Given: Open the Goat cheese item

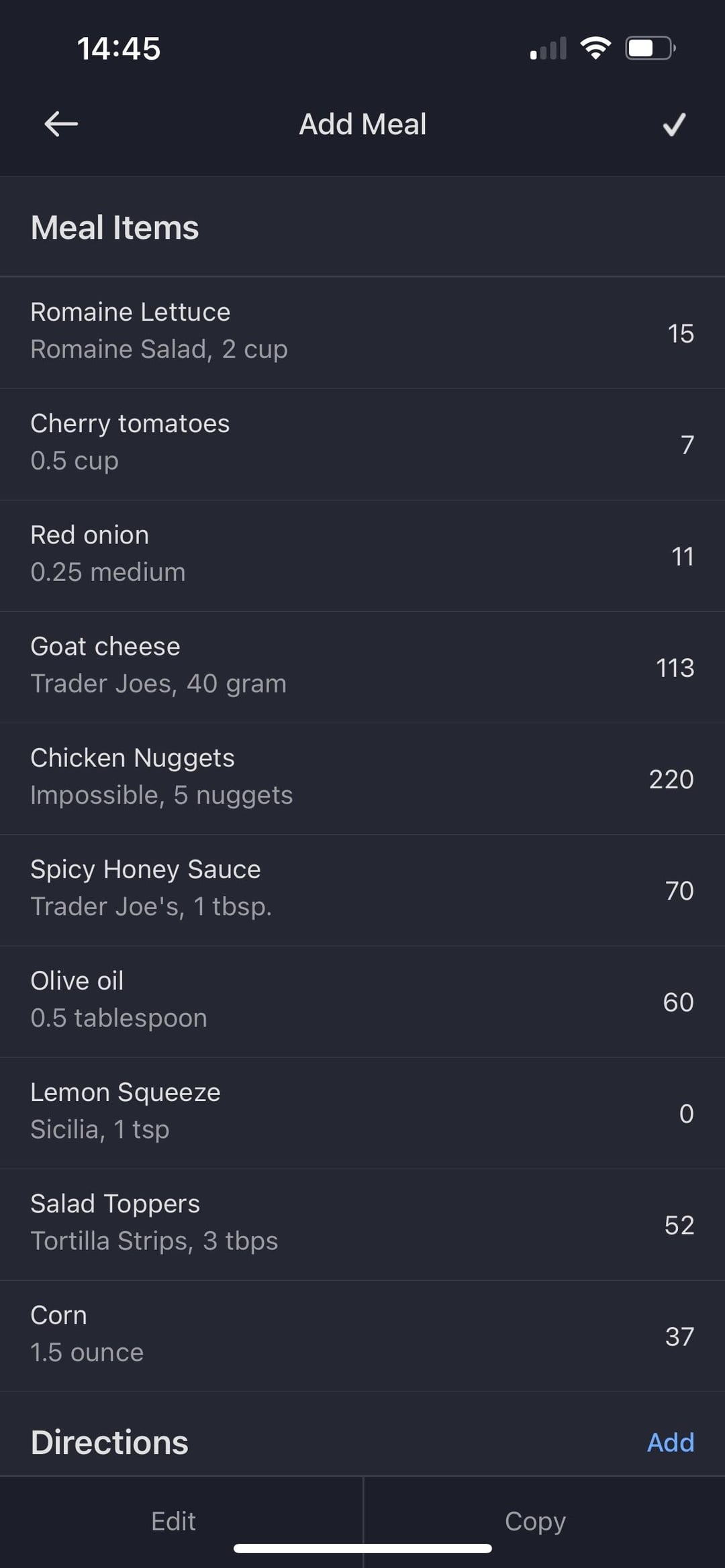Looking at the screenshot, I should [x=362, y=667].
